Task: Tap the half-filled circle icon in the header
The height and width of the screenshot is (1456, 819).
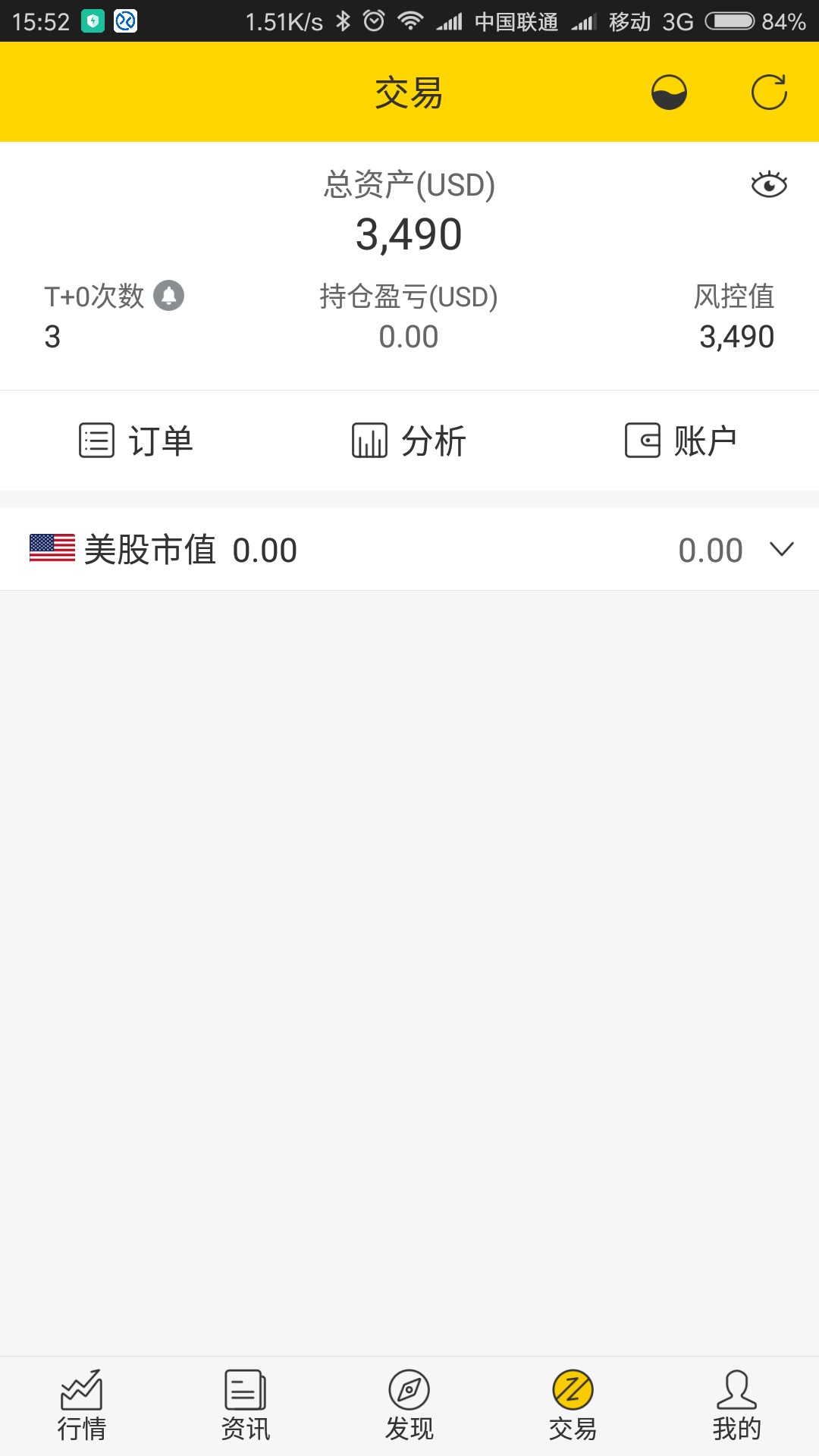Action: point(669,93)
